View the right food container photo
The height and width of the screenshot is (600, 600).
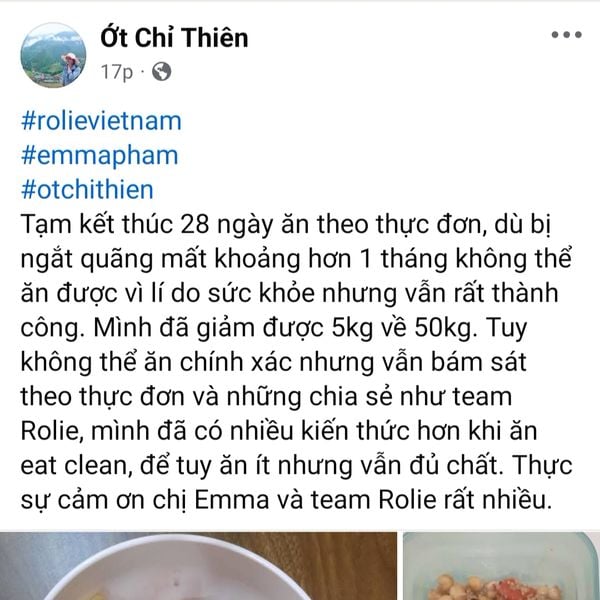(500, 566)
